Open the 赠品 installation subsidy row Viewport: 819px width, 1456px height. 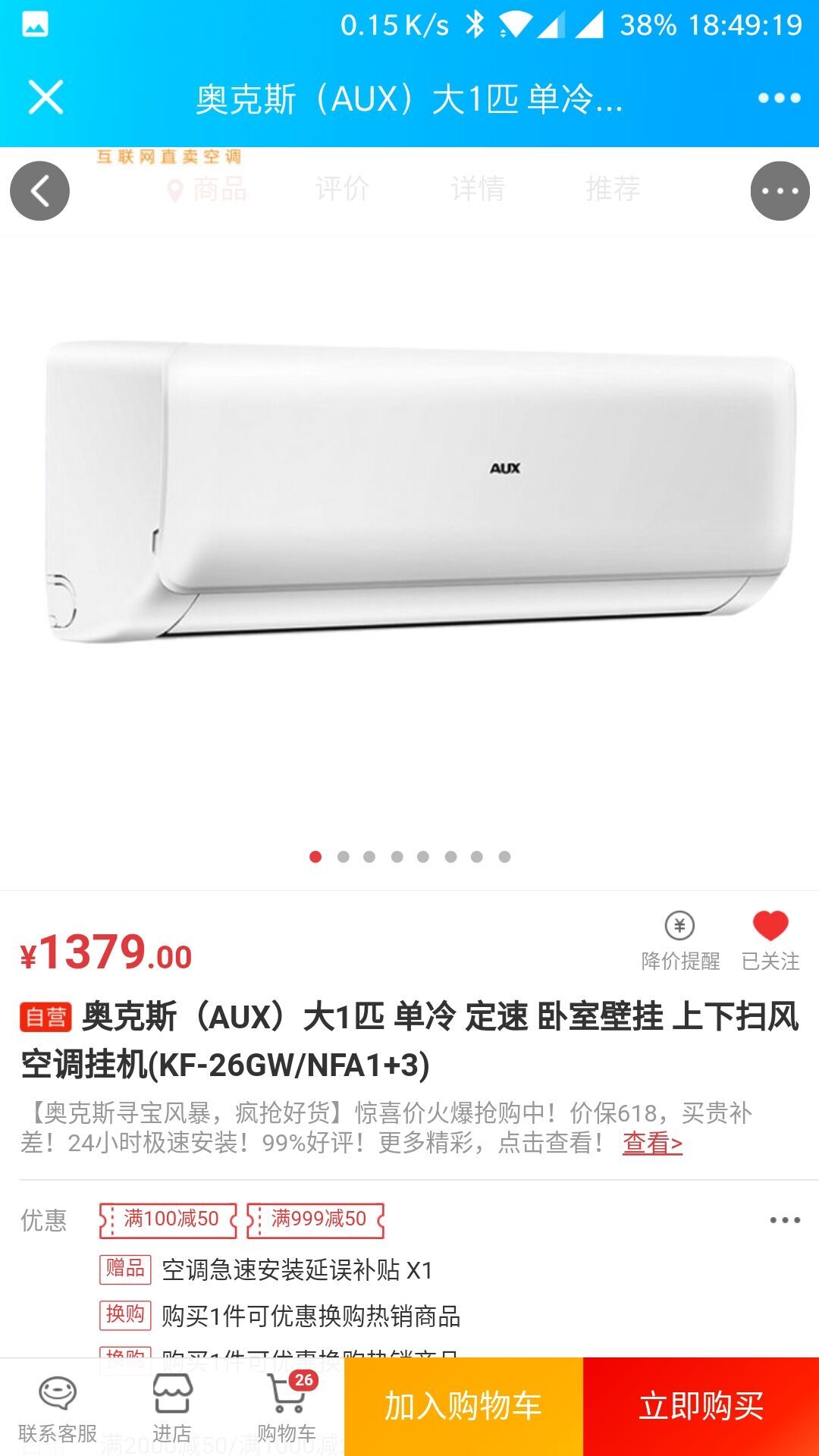[296, 1269]
